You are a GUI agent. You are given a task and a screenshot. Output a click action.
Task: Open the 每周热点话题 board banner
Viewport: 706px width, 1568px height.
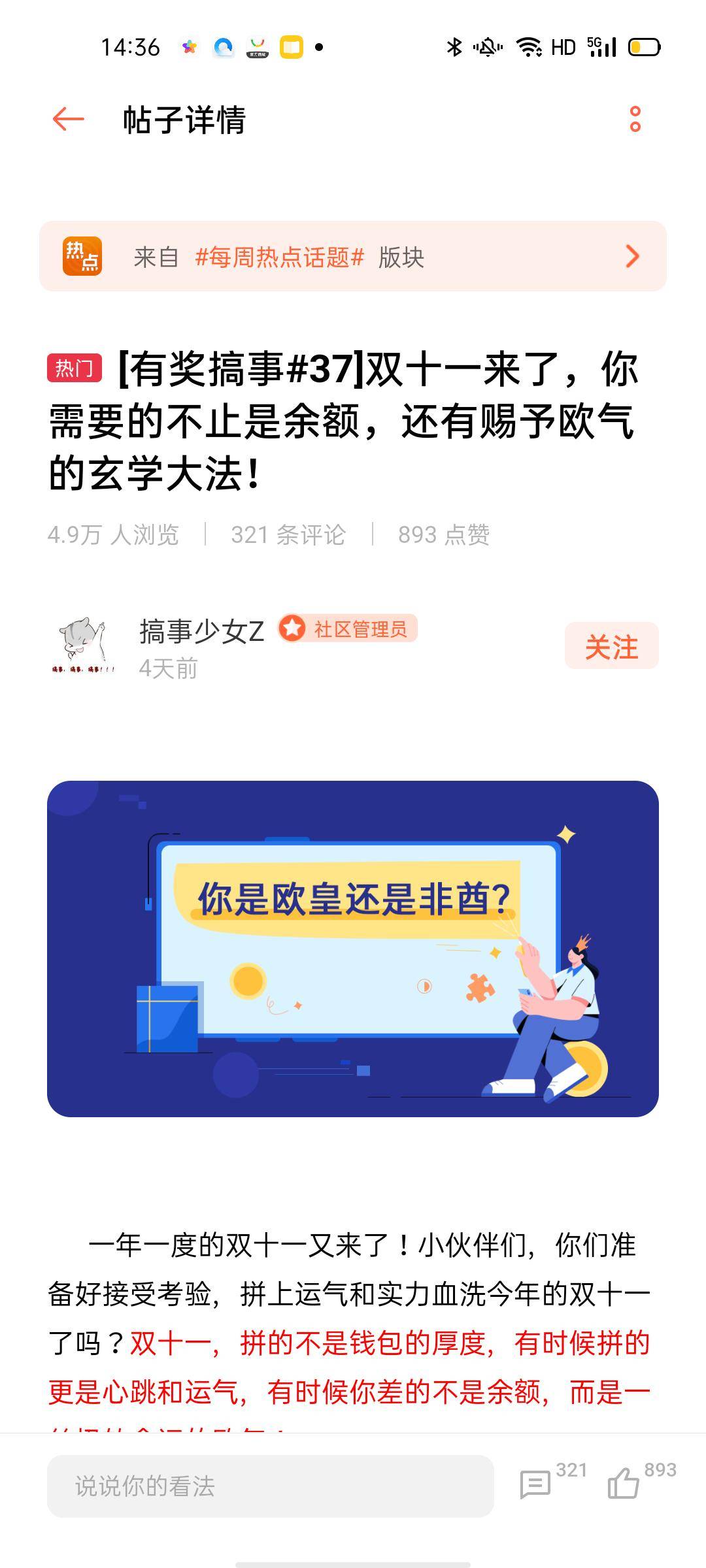353,256
